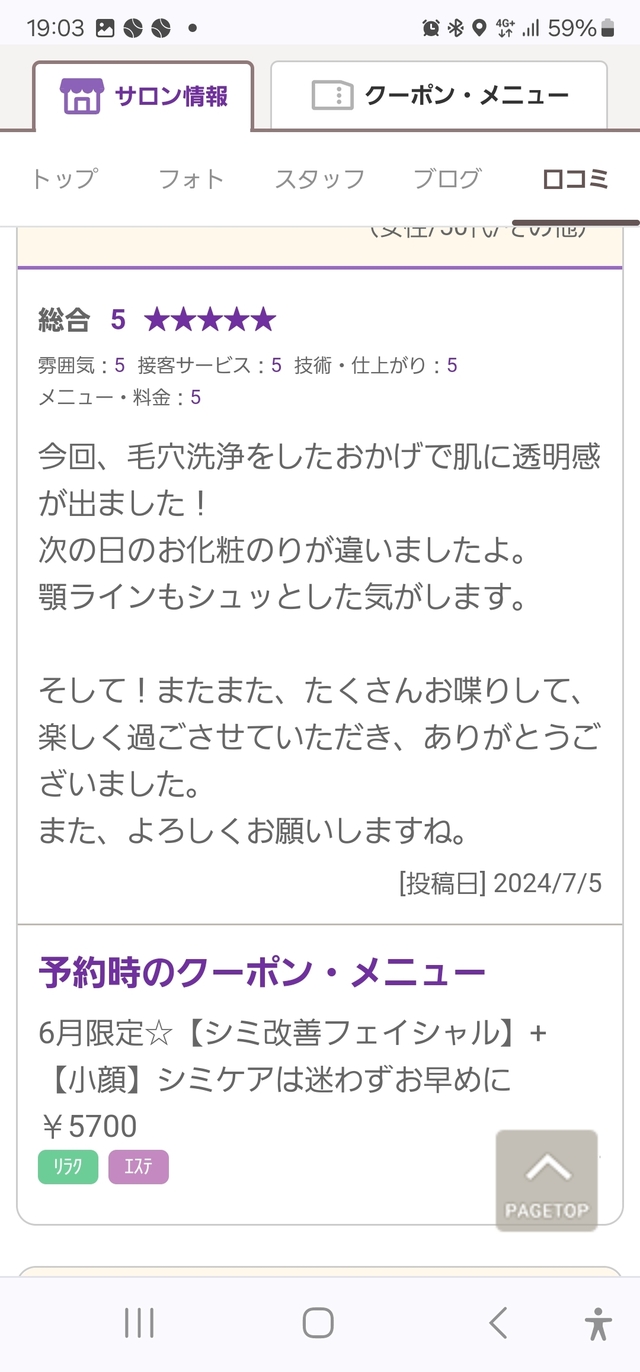Switch to the サロン情報 tab
Image resolution: width=640 pixels, height=1372 pixels.
click(x=143, y=96)
